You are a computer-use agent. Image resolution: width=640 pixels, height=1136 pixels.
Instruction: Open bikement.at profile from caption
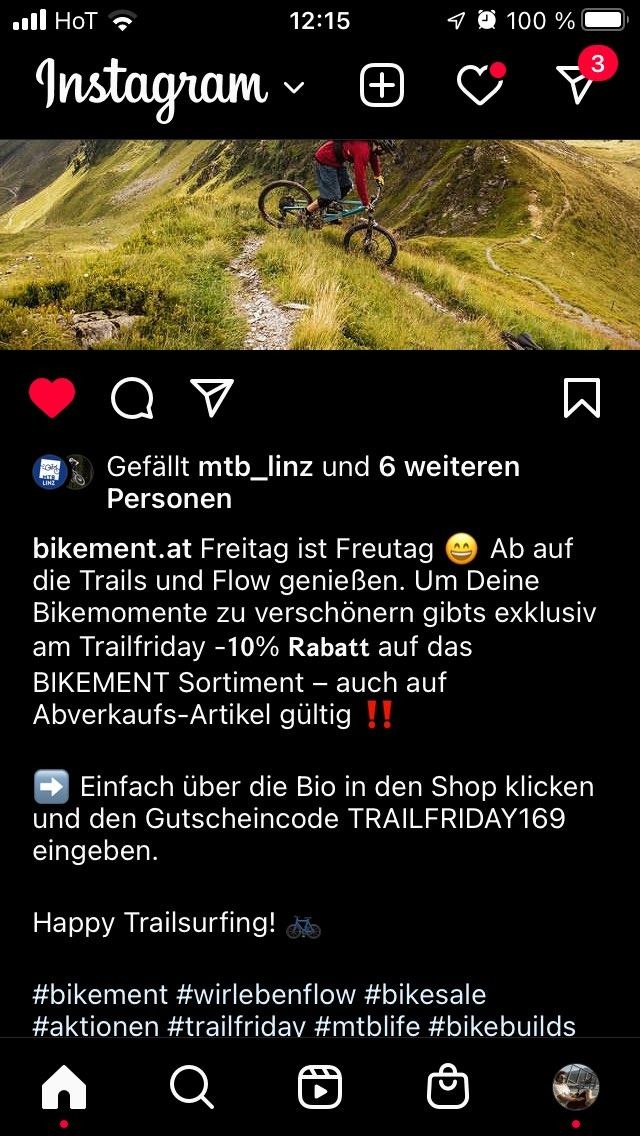point(112,549)
